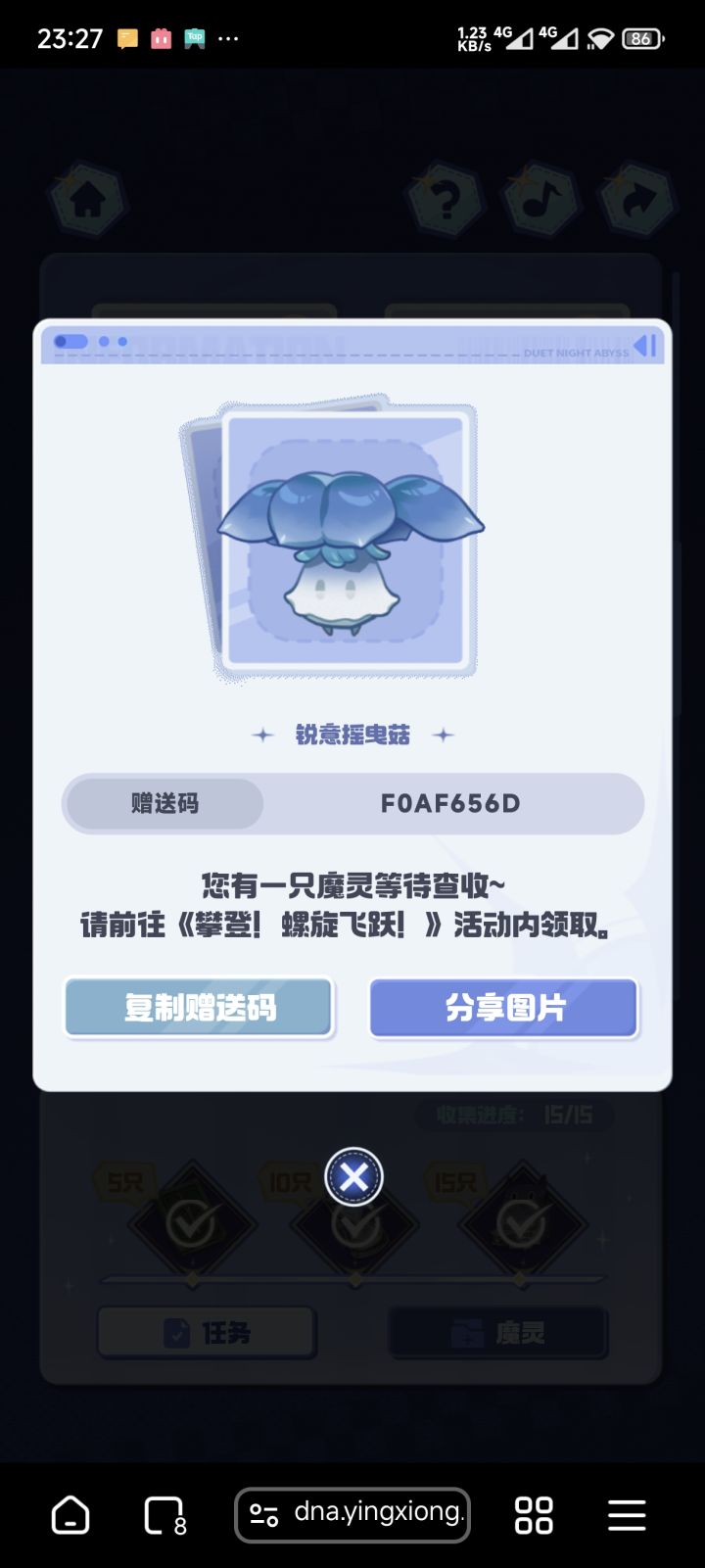Image resolution: width=705 pixels, height=1568 pixels.
Task: Tap the checkmark badge above 5只 milestone
Action: (192, 1224)
